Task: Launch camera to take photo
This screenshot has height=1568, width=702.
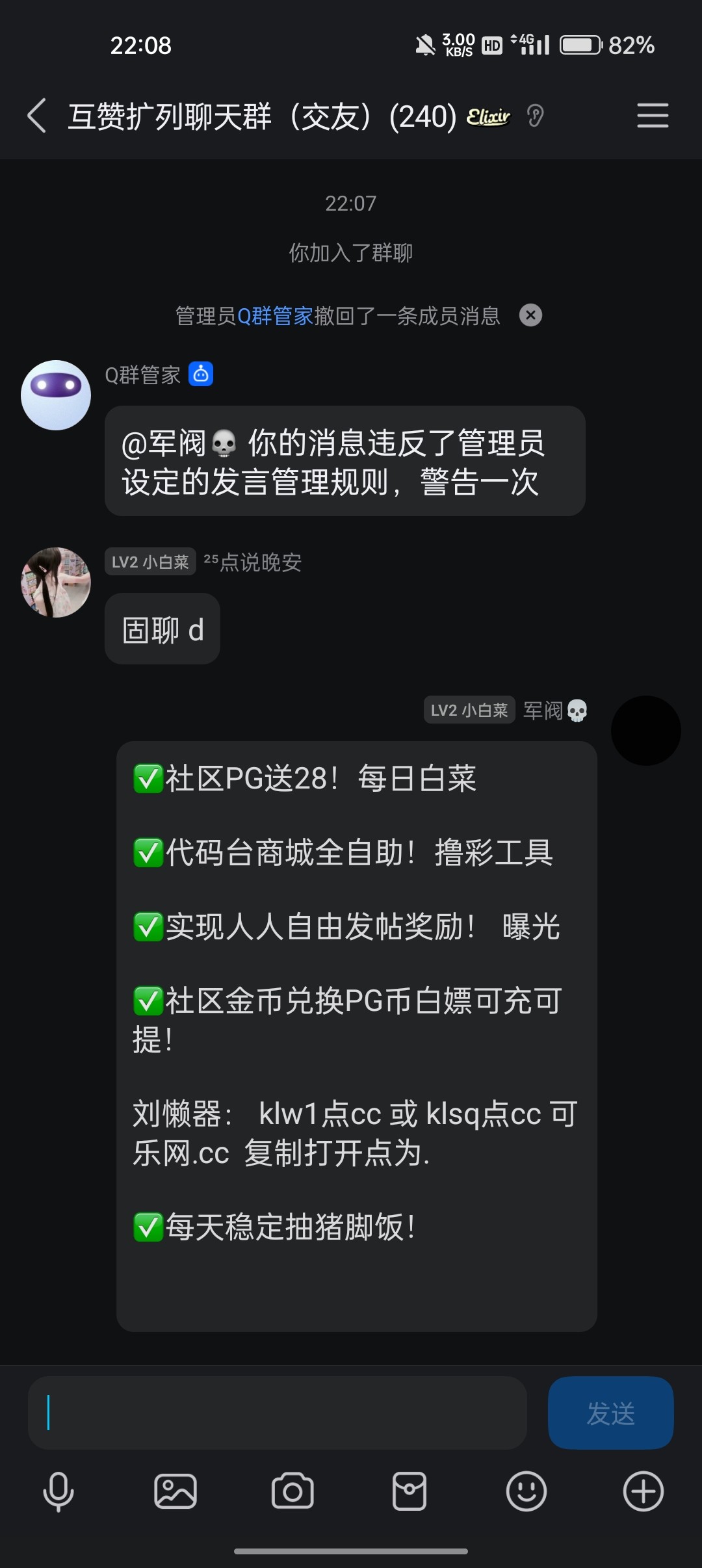Action: point(292,1491)
